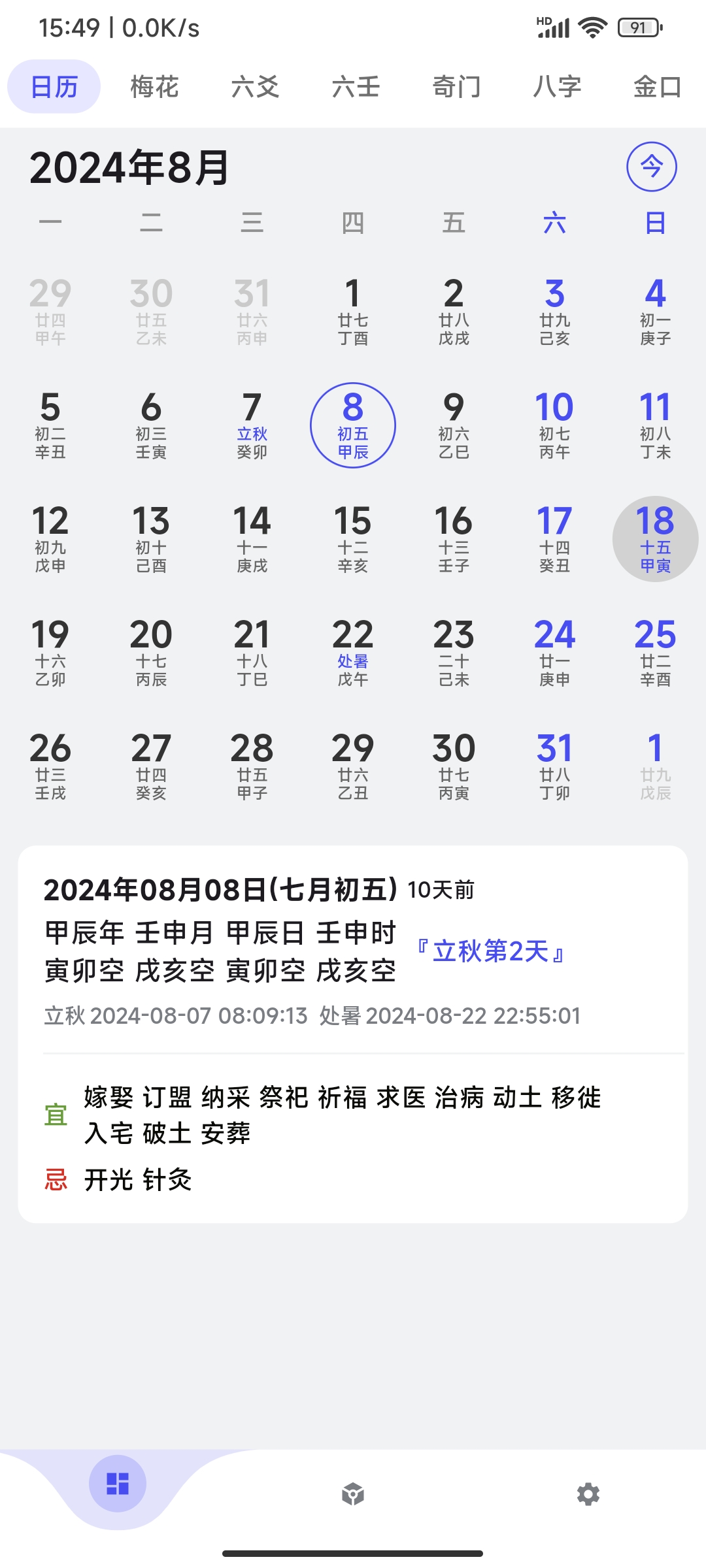Switch to the 梅花 tab
Screen dimensions: 706x1568
(154, 87)
